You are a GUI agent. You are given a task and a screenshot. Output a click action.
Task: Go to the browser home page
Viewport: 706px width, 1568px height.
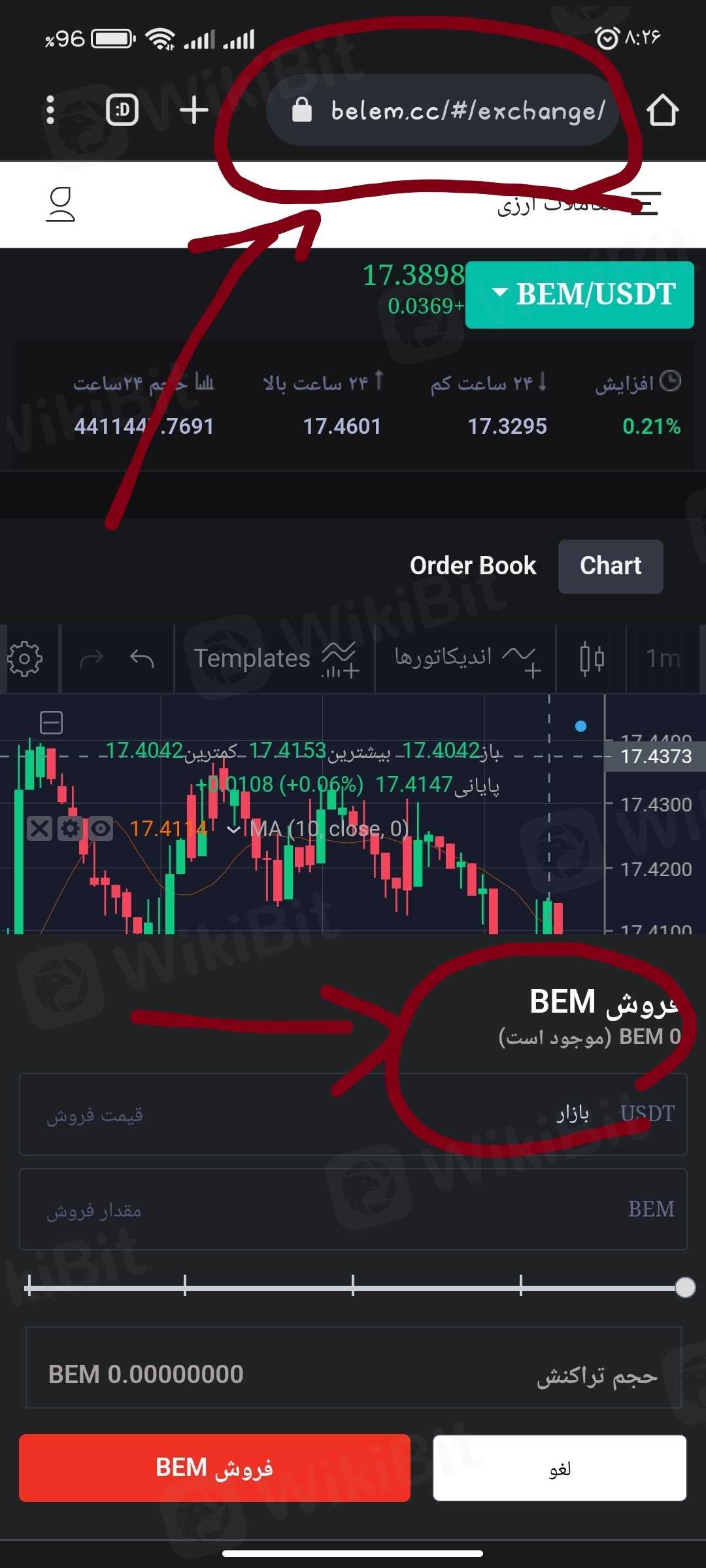[662, 110]
